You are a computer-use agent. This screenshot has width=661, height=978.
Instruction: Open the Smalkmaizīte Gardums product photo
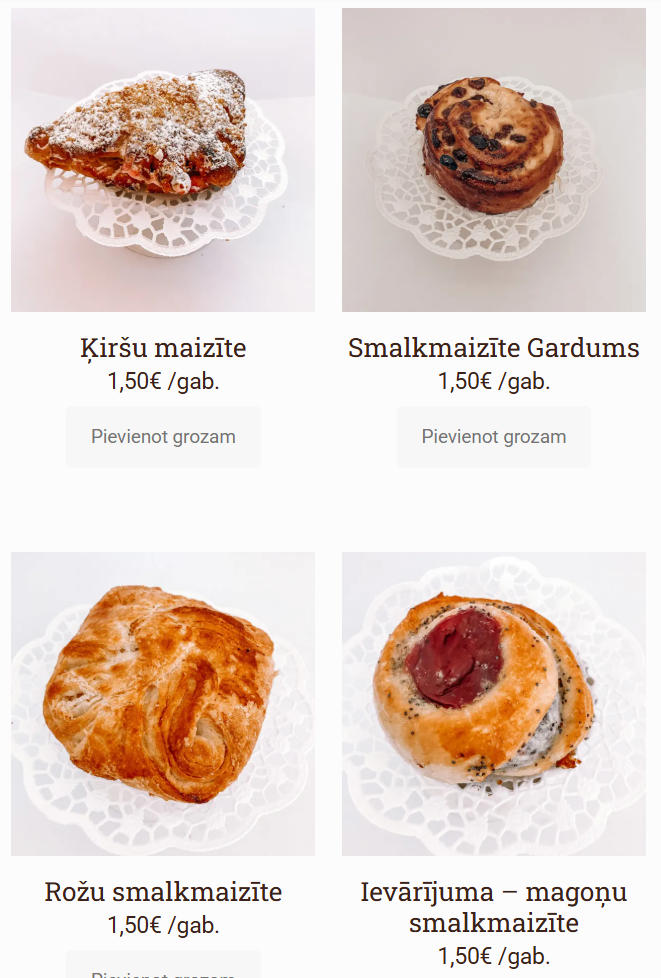pos(494,160)
